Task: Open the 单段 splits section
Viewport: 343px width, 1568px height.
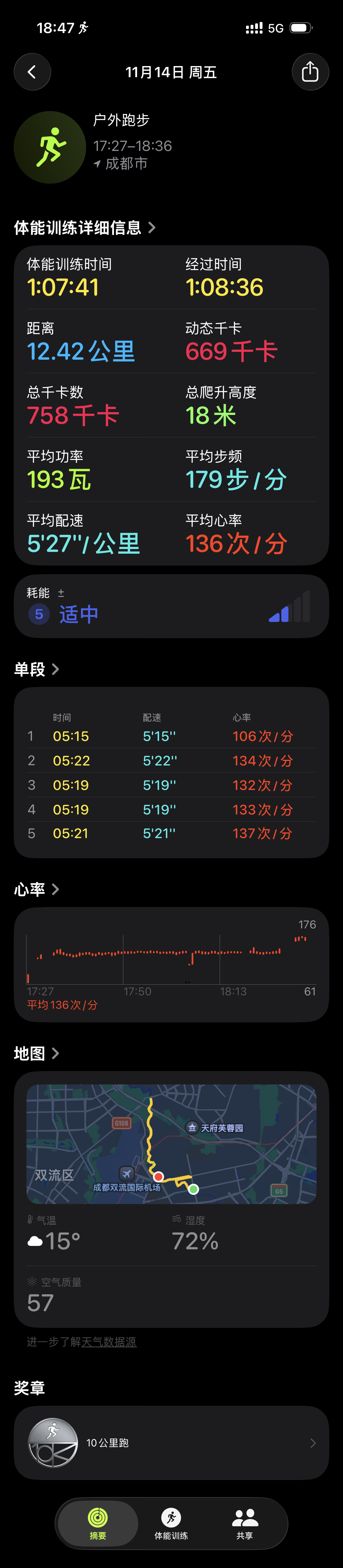Action: pos(36,670)
